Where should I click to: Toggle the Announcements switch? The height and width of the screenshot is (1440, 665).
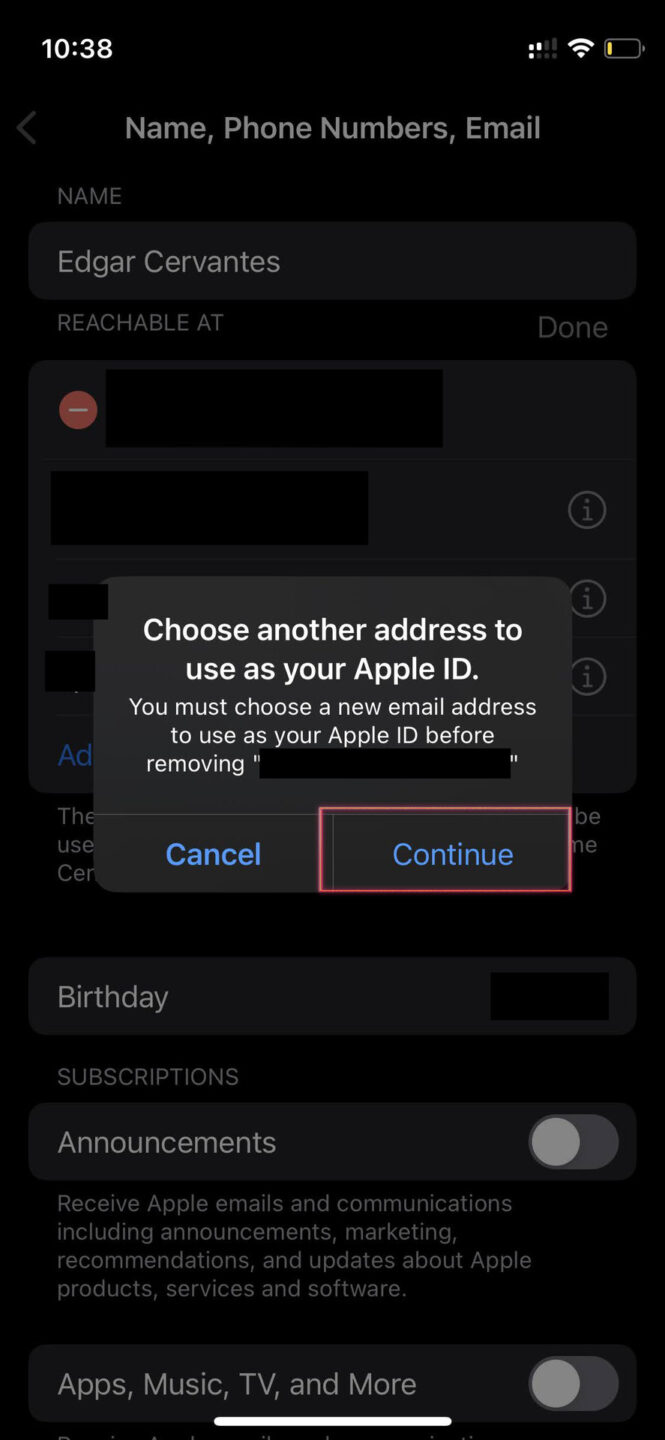573,1142
